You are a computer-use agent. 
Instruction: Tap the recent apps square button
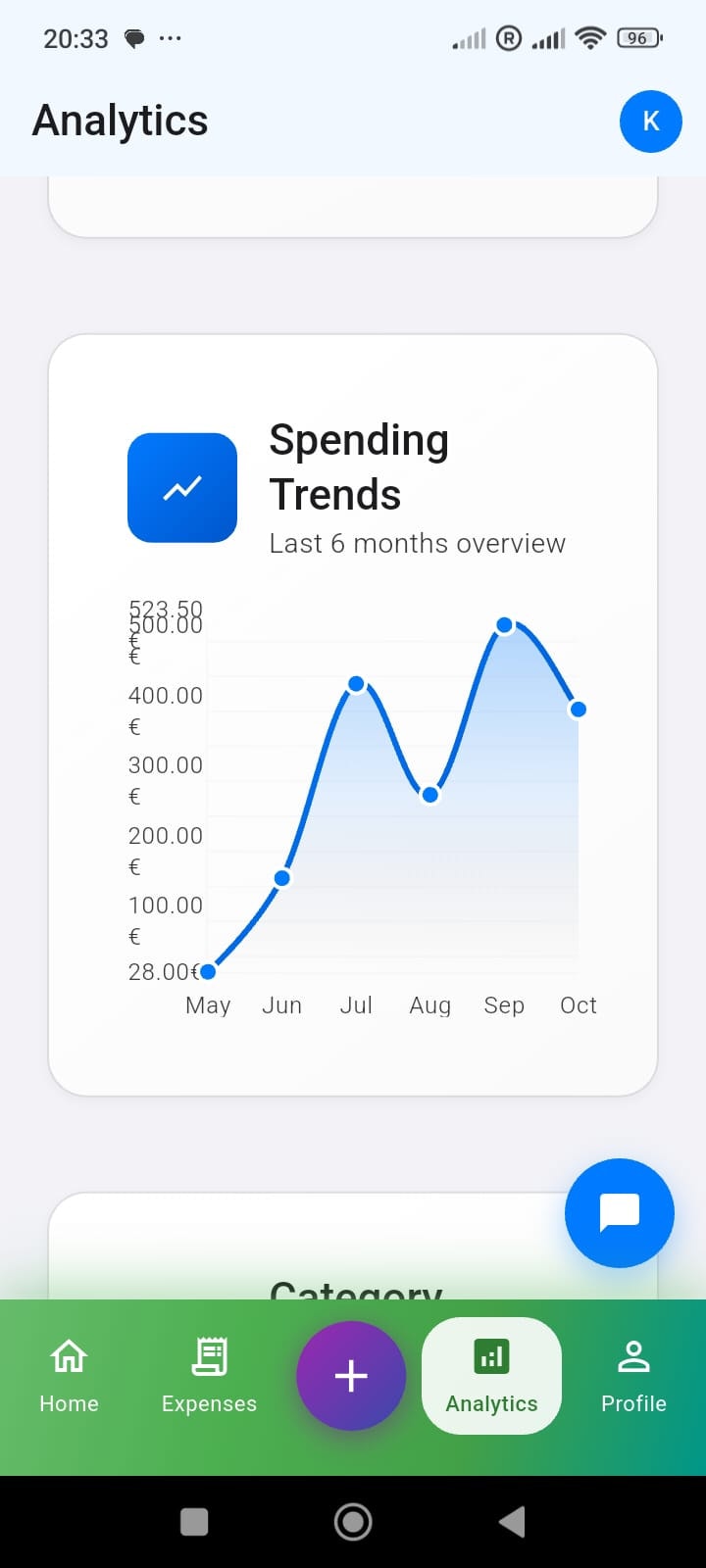pyautogui.click(x=194, y=1522)
